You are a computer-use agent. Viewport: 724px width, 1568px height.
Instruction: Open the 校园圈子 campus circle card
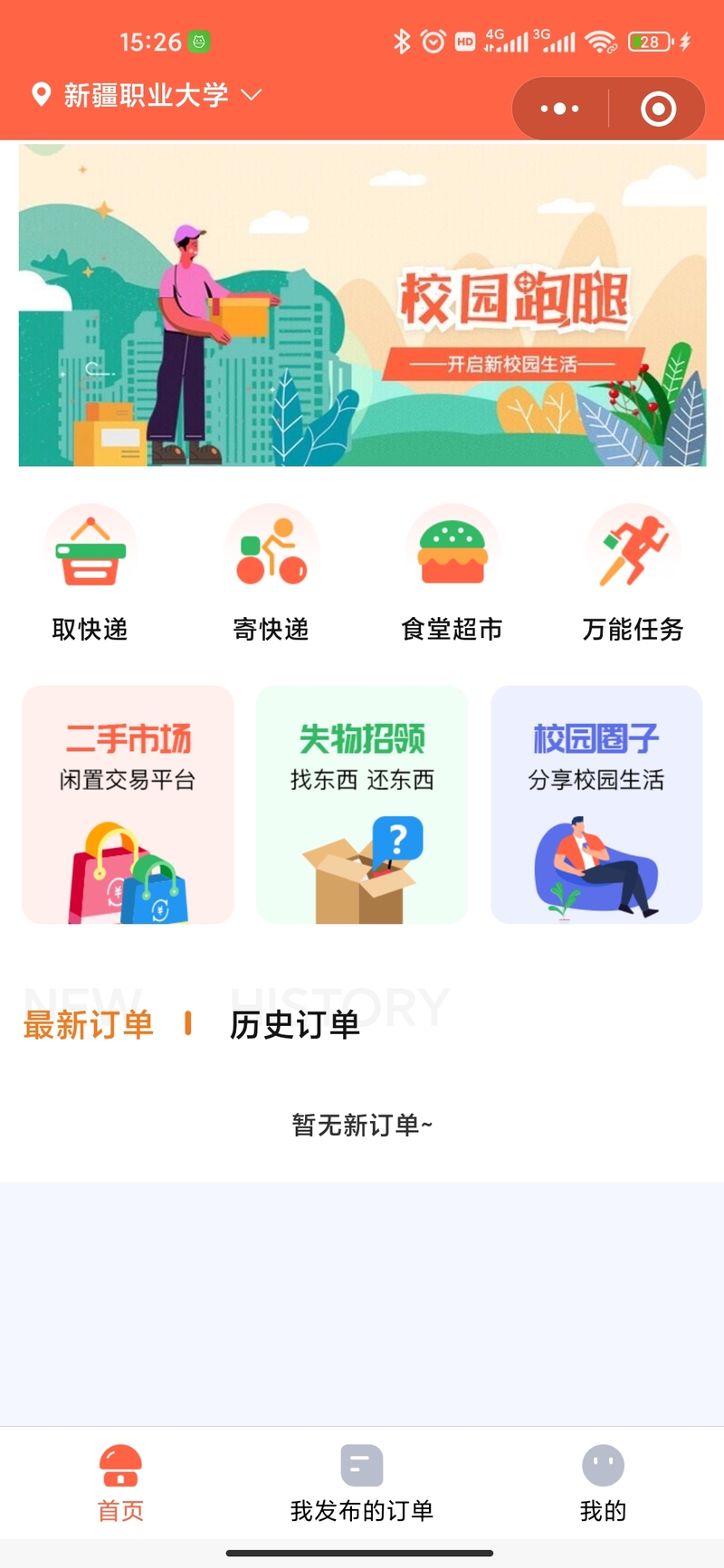[596, 804]
